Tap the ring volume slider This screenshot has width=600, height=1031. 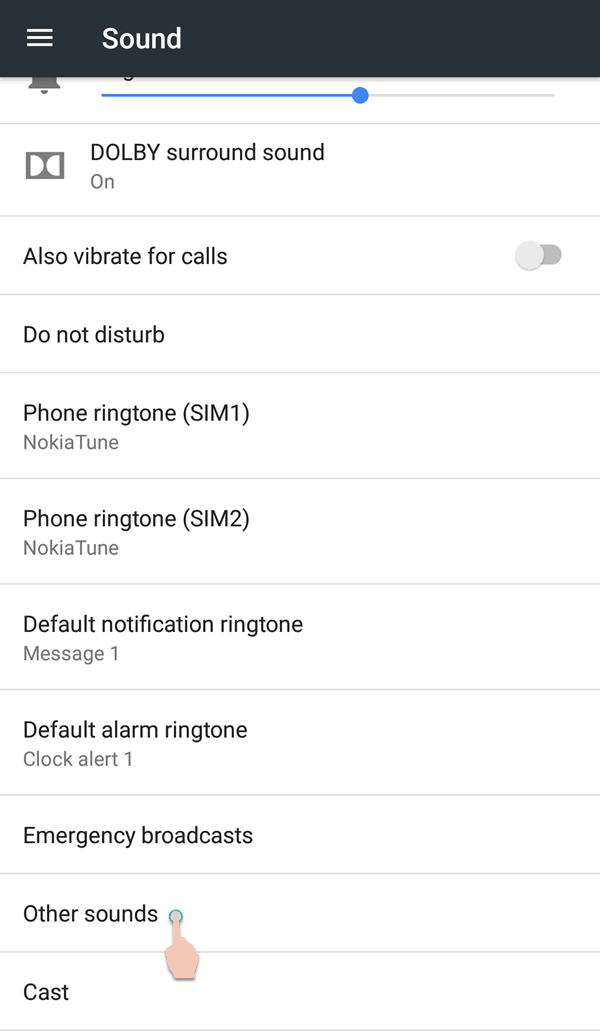[x=328, y=96]
